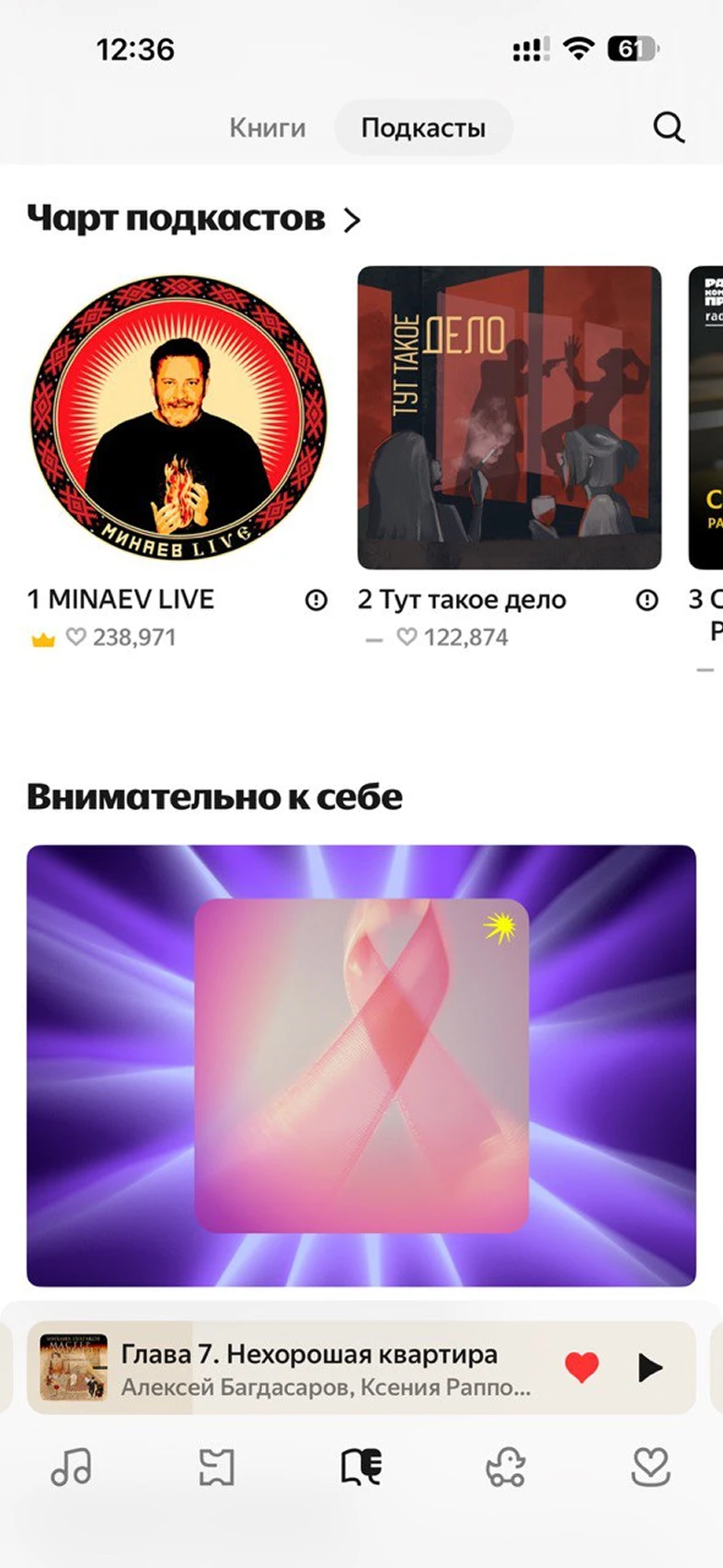Tap explicit info icon next to Тут такое дело
The image size is (723, 1568).
click(647, 601)
